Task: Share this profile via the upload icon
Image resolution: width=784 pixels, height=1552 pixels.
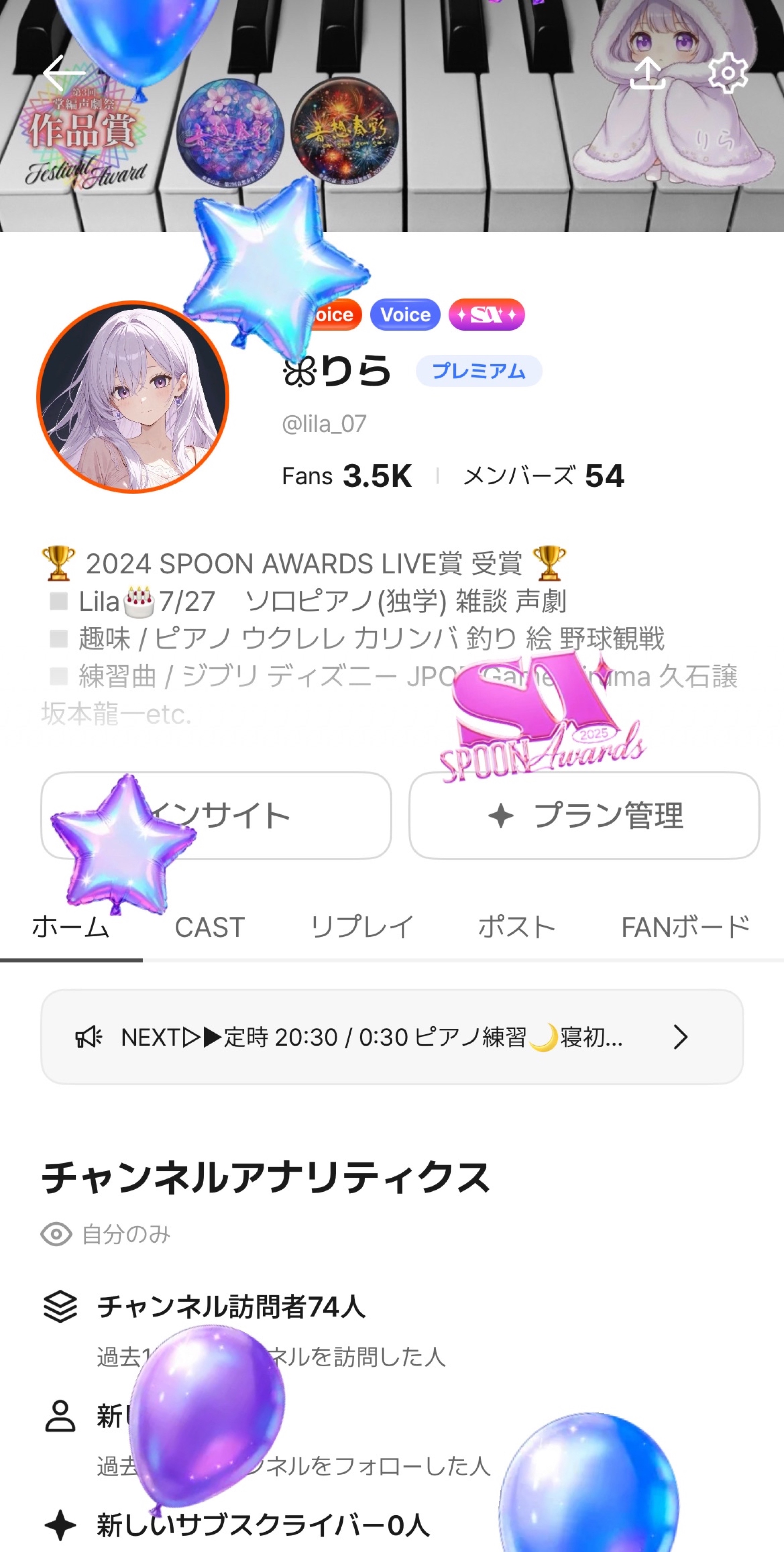Action: [x=648, y=74]
